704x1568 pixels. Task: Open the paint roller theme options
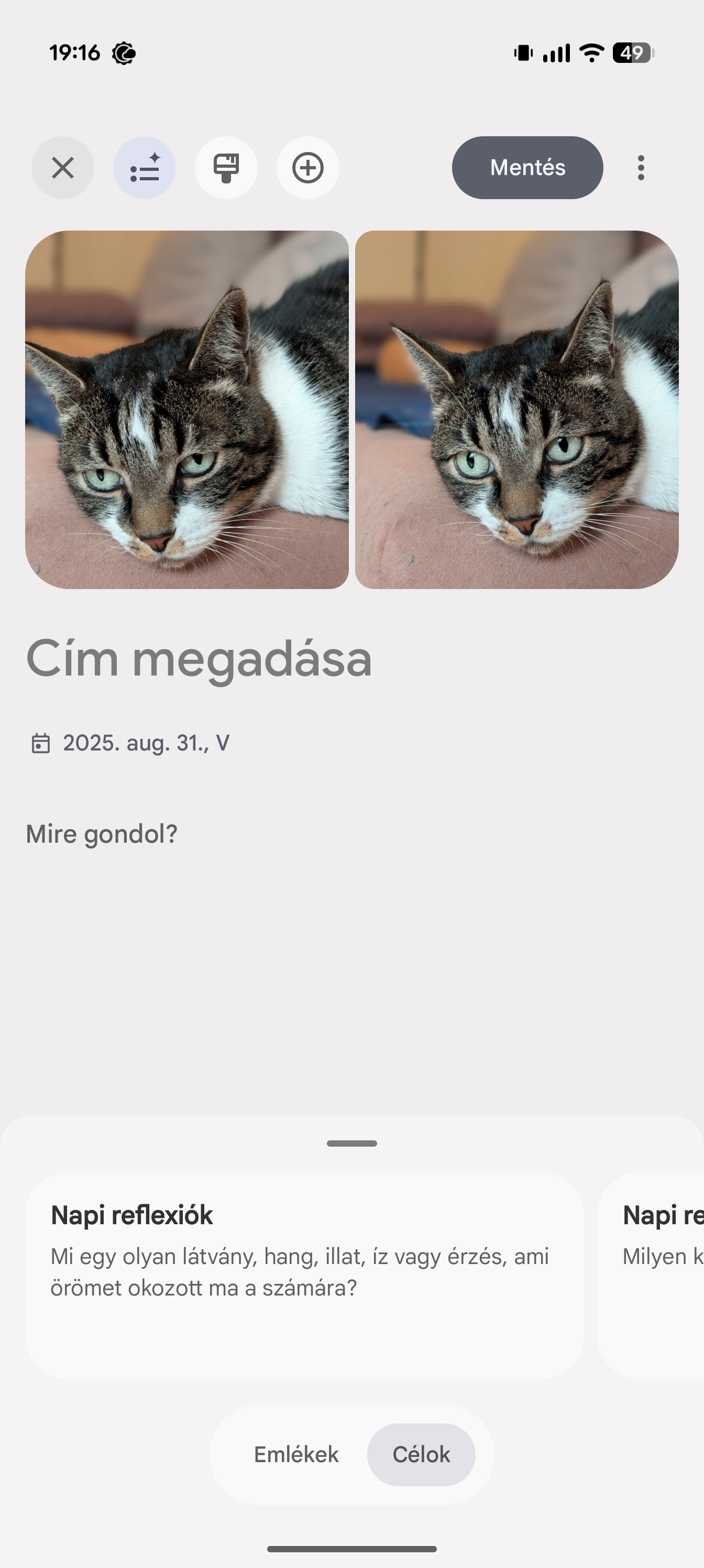pos(226,167)
